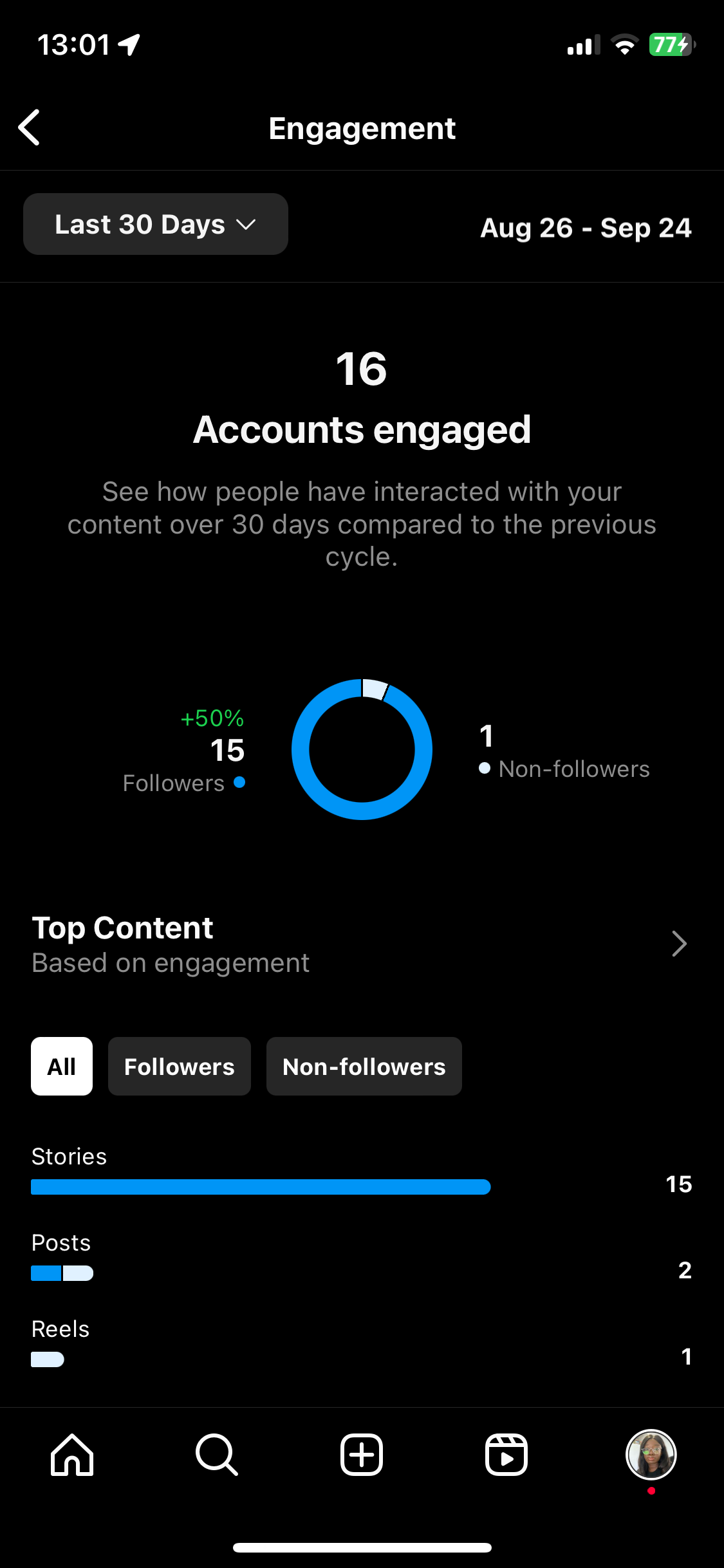The height and width of the screenshot is (1568, 724).
Task: Create a new post
Action: pos(362,1455)
